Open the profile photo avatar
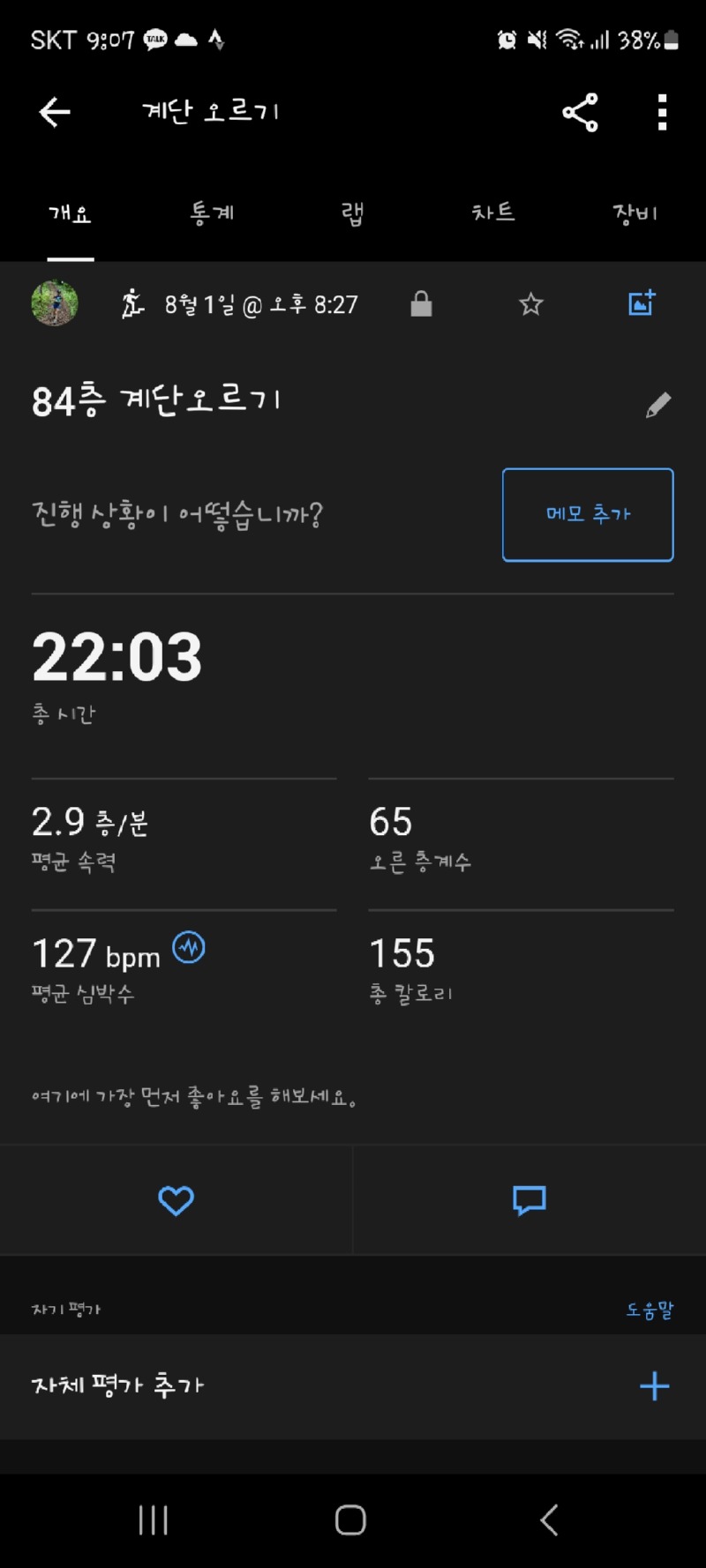706x1568 pixels. click(x=55, y=303)
